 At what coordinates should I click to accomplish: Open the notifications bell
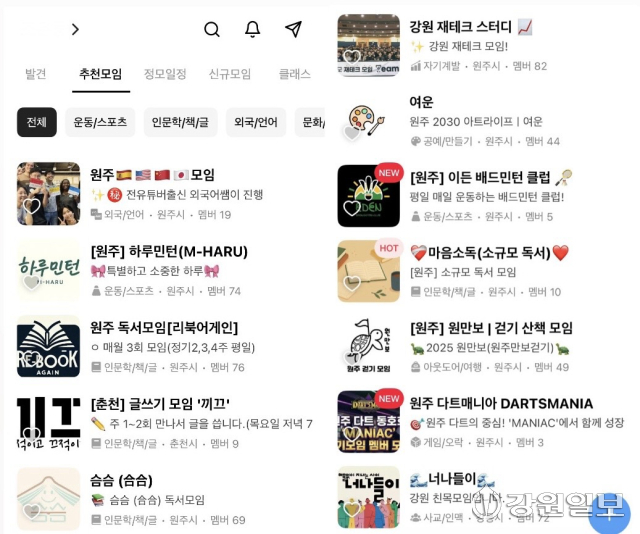pyautogui.click(x=253, y=29)
